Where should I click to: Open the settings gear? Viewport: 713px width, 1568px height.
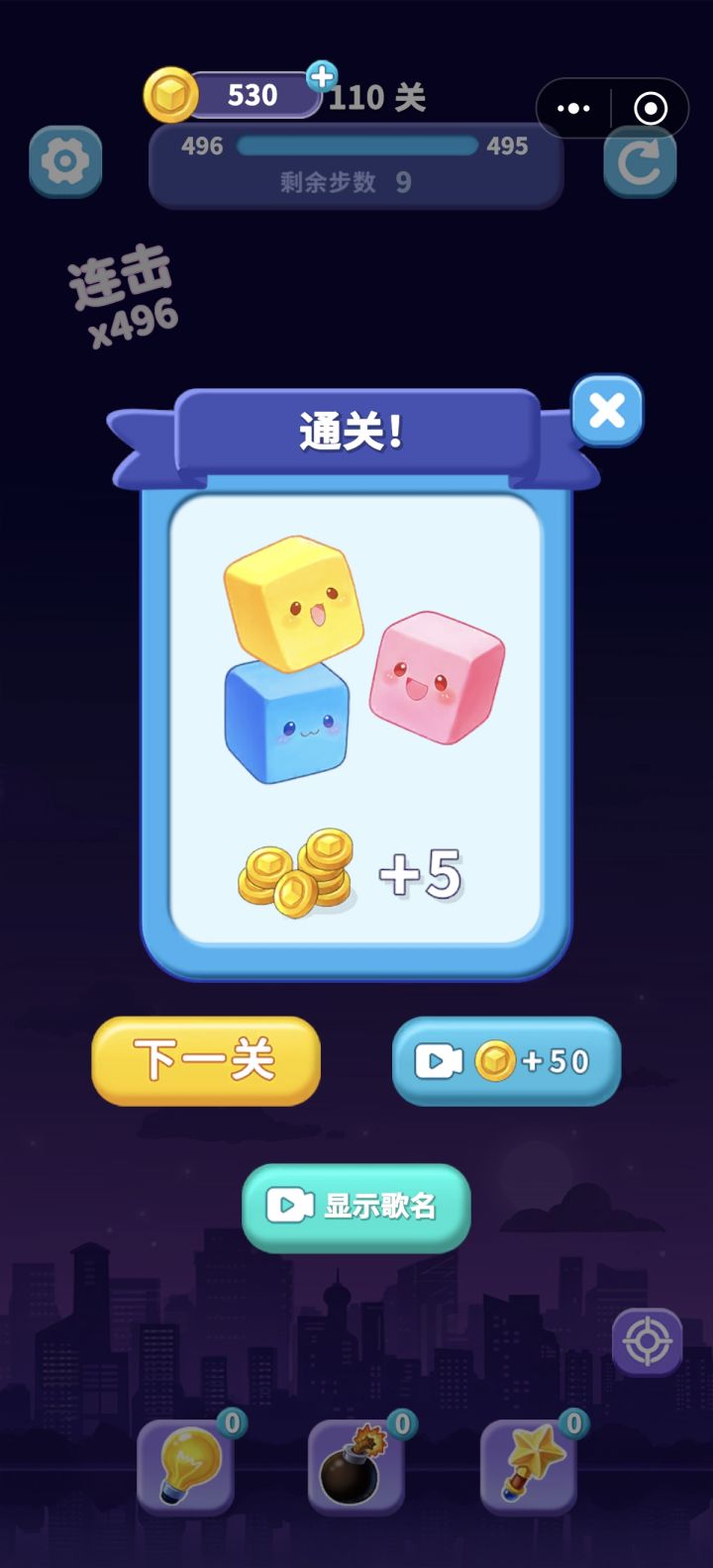pyautogui.click(x=65, y=158)
